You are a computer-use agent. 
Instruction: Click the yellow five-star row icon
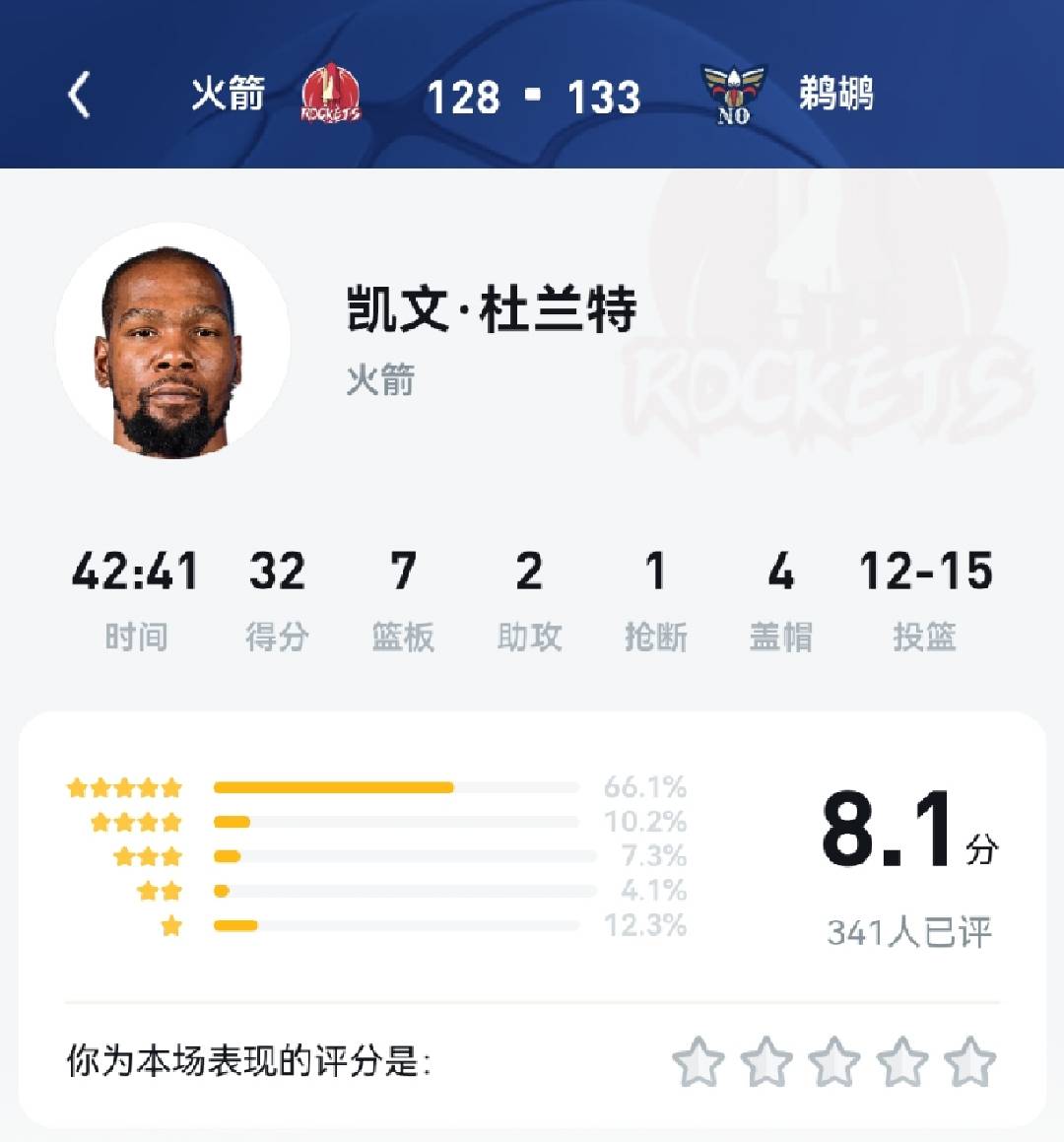click(x=125, y=787)
